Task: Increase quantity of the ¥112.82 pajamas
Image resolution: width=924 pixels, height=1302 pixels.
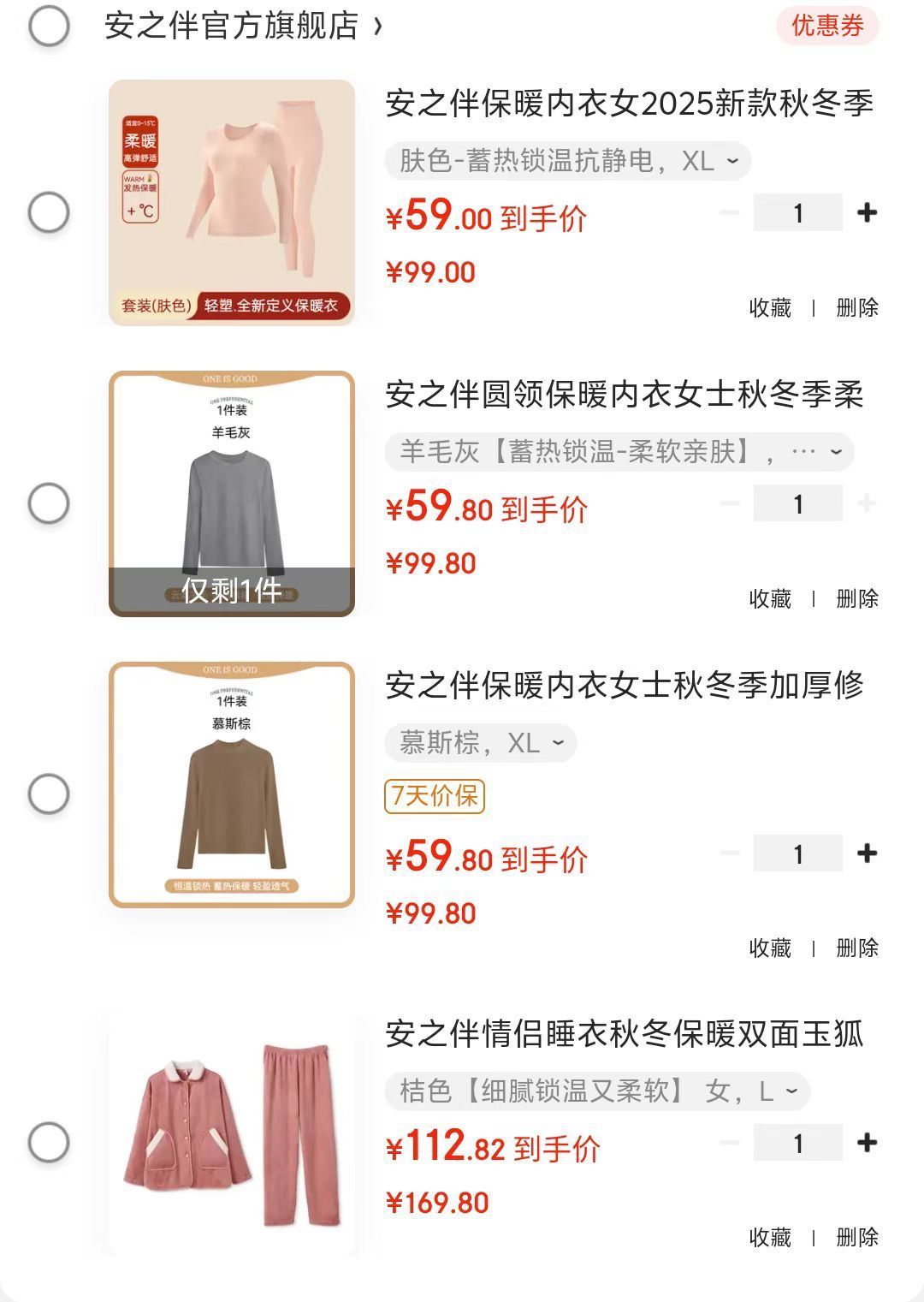Action: [x=867, y=1143]
